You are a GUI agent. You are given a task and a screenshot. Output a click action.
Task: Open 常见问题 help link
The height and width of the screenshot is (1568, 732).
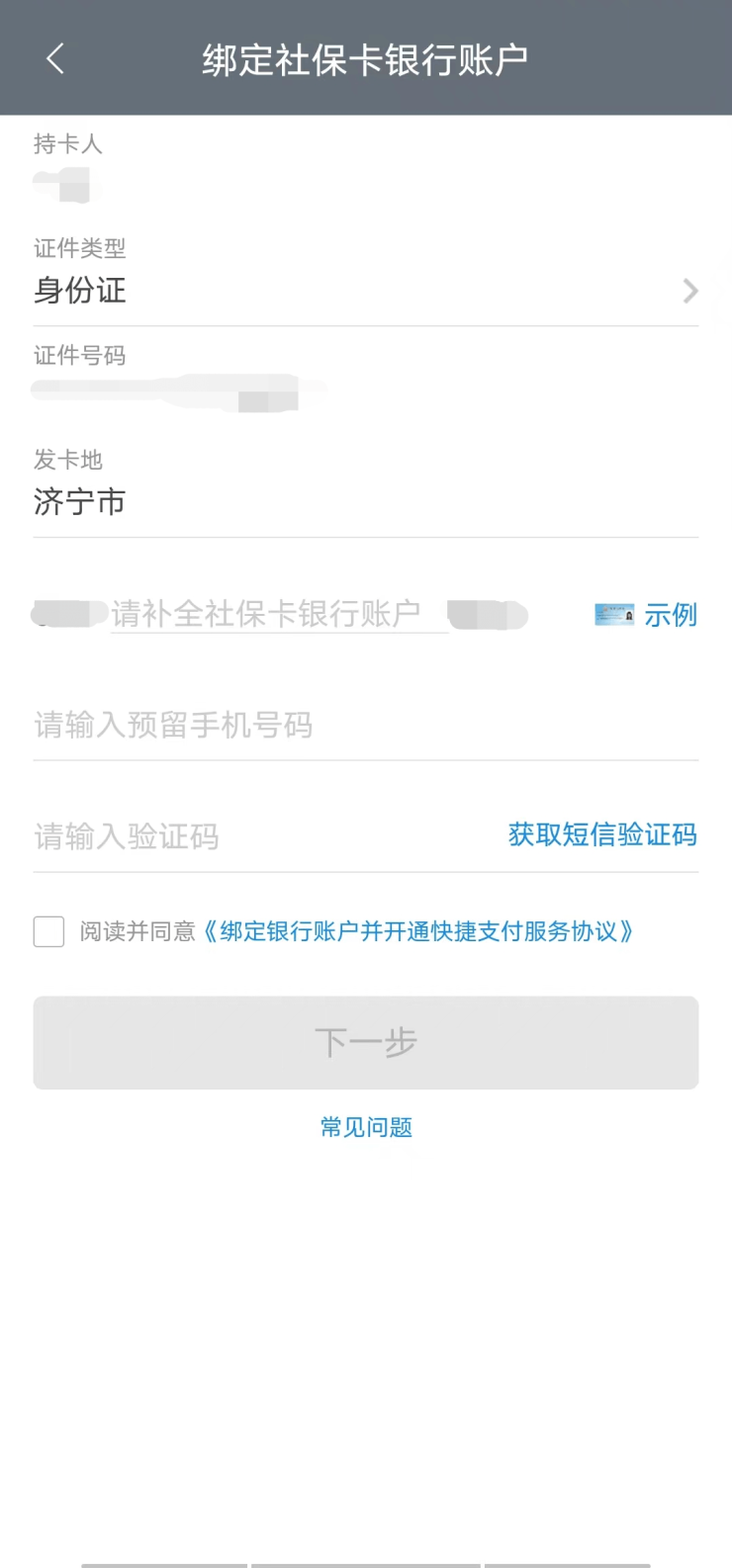366,1127
